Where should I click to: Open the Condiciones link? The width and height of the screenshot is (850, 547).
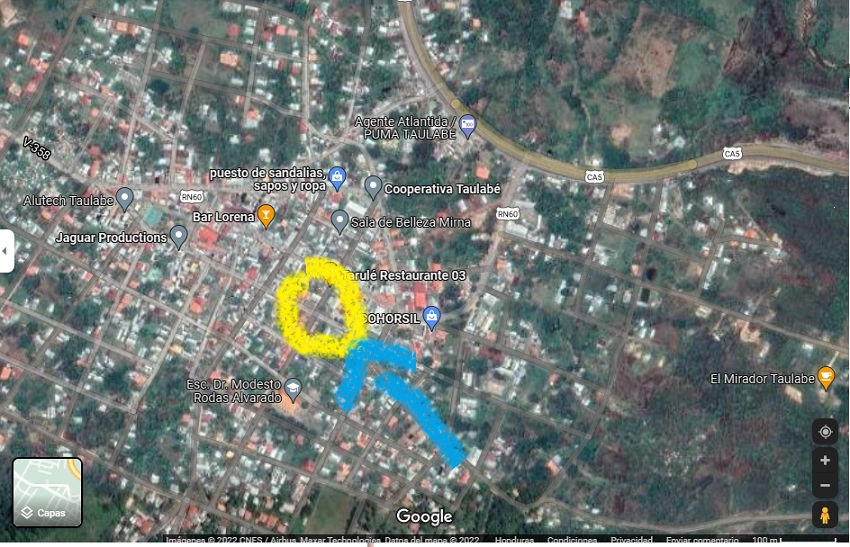point(572,540)
